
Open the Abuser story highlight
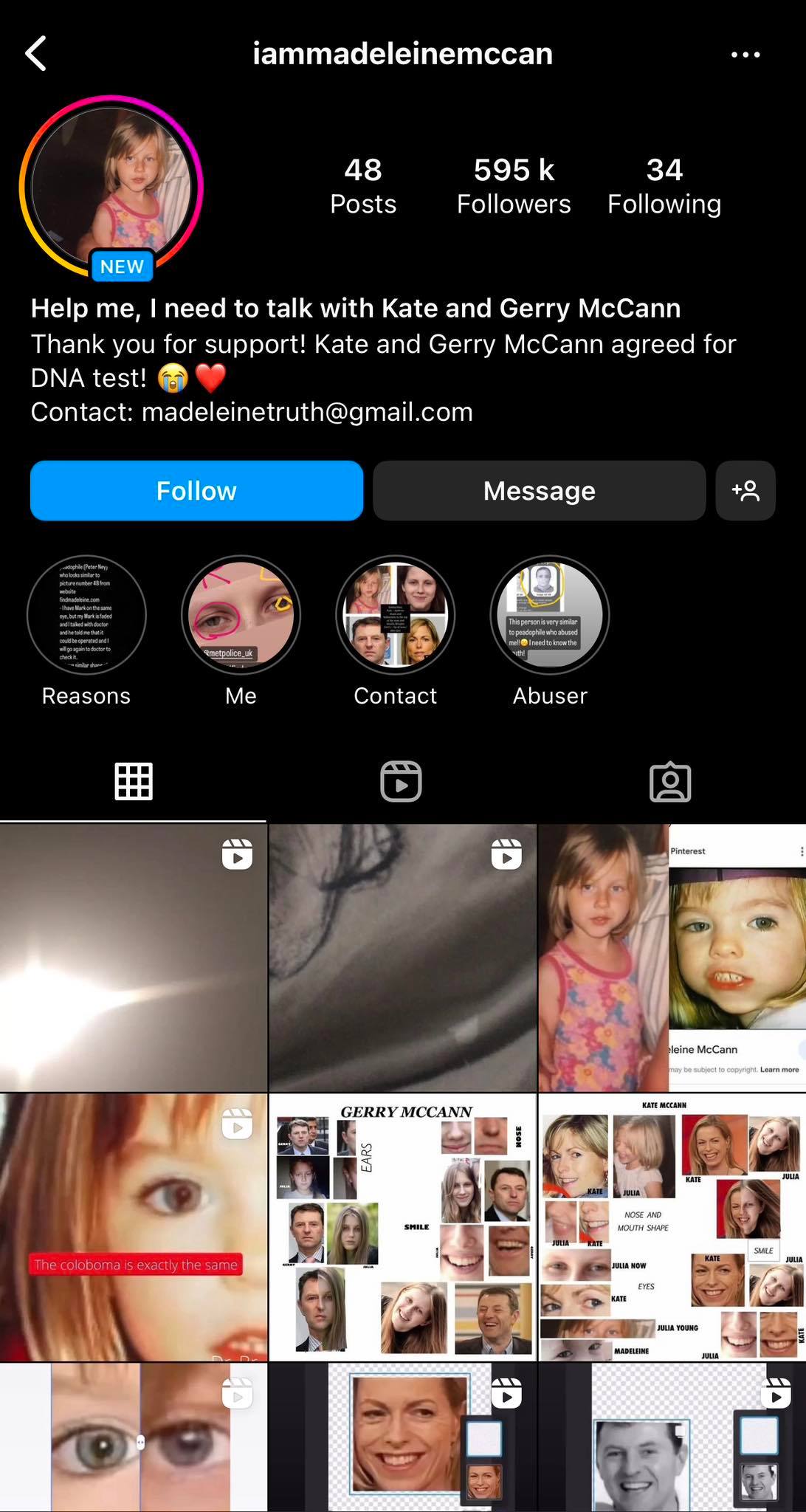[x=550, y=615]
